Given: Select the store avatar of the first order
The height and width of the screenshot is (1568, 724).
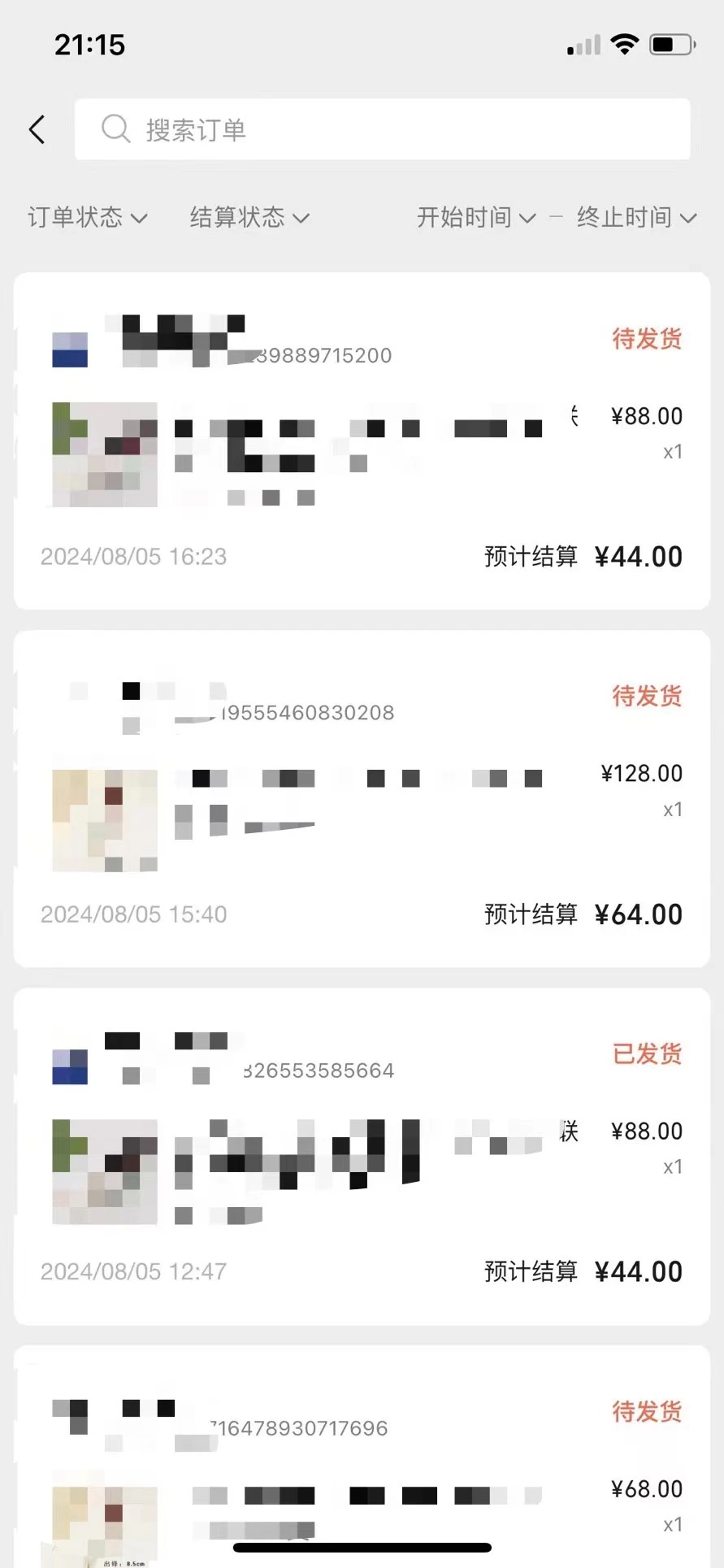Looking at the screenshot, I should (69, 350).
